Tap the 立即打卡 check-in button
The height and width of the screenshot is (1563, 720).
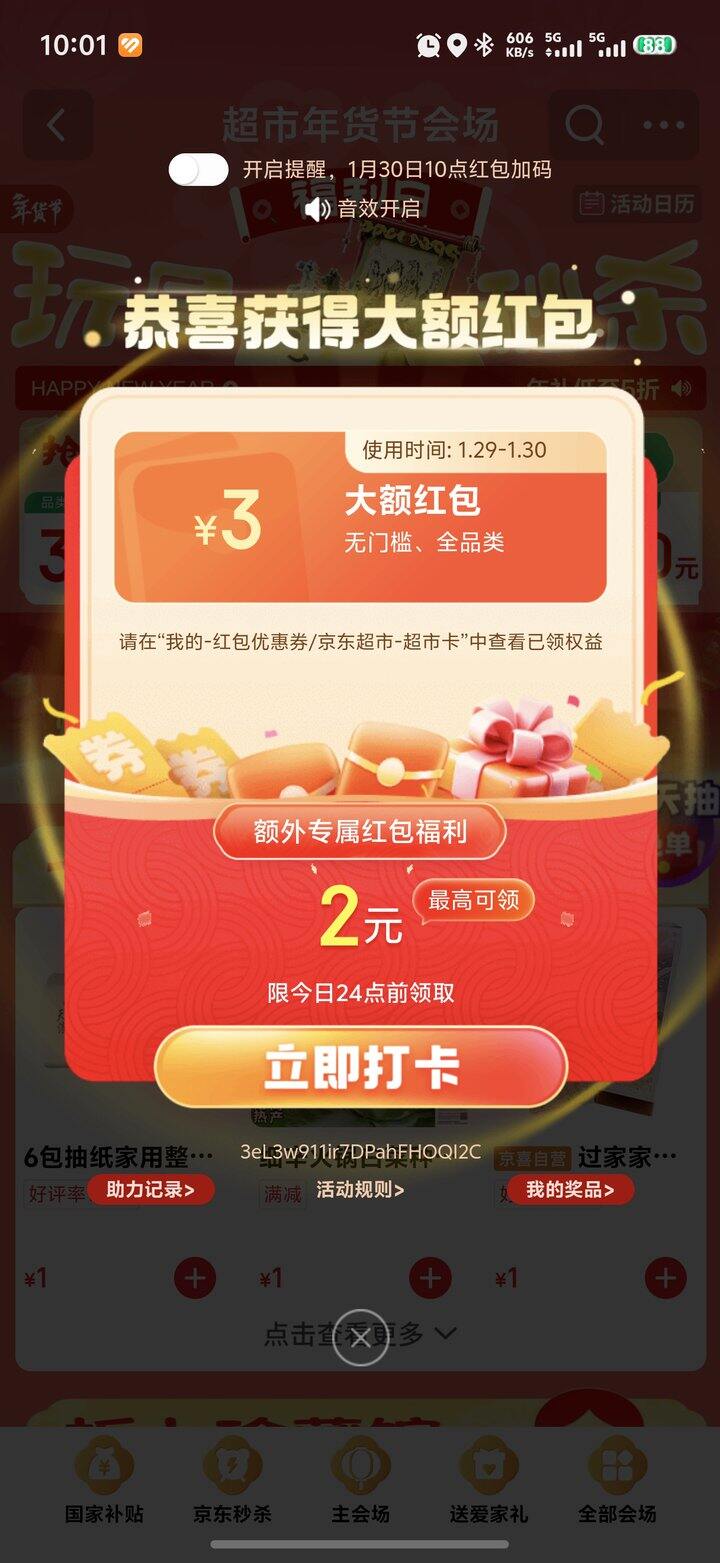(x=360, y=1066)
